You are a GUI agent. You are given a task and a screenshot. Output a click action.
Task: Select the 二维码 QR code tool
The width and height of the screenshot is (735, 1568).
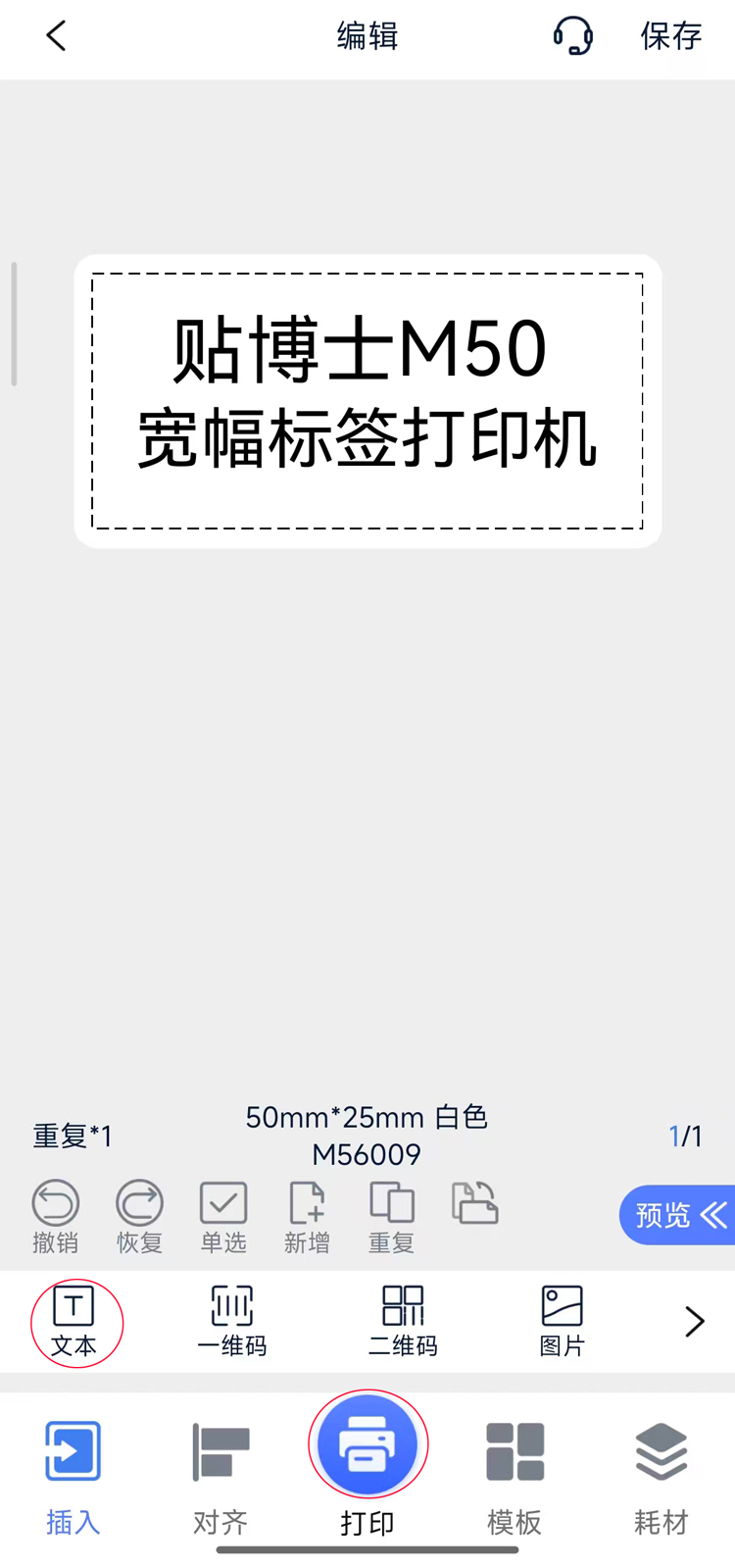tap(402, 1321)
